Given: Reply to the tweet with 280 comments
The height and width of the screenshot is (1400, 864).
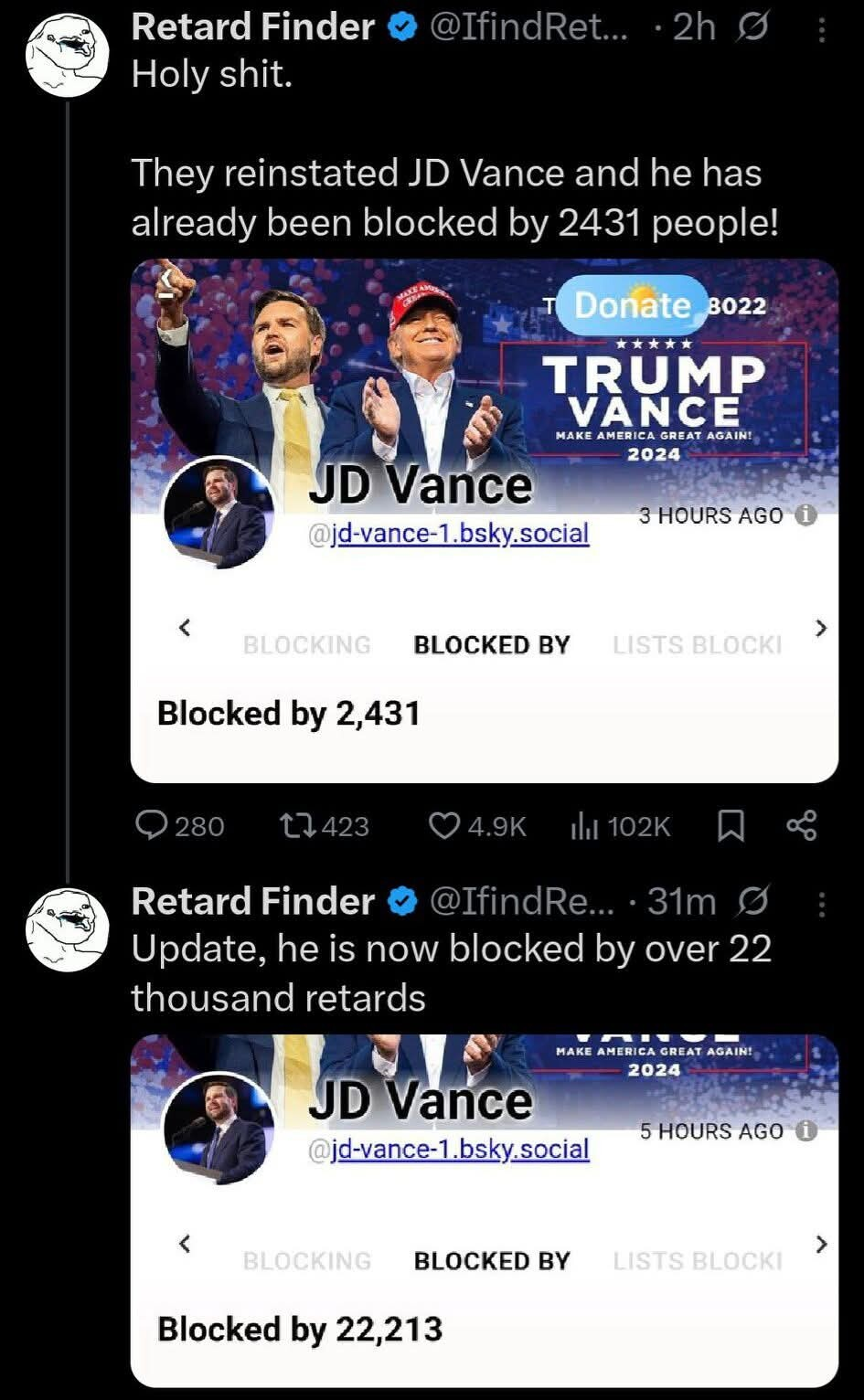Looking at the screenshot, I should (x=149, y=826).
